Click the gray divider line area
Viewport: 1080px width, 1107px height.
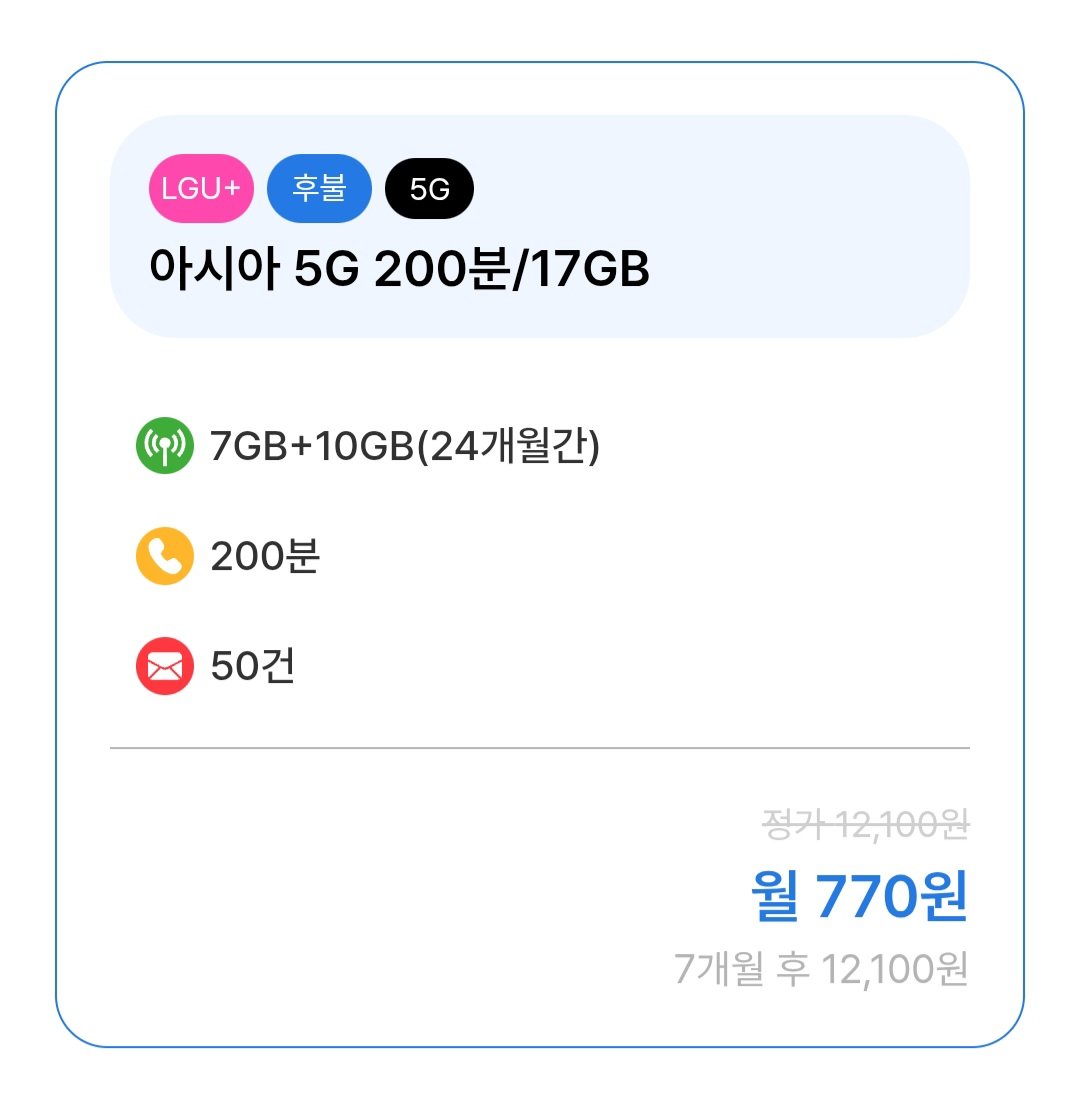coord(540,748)
